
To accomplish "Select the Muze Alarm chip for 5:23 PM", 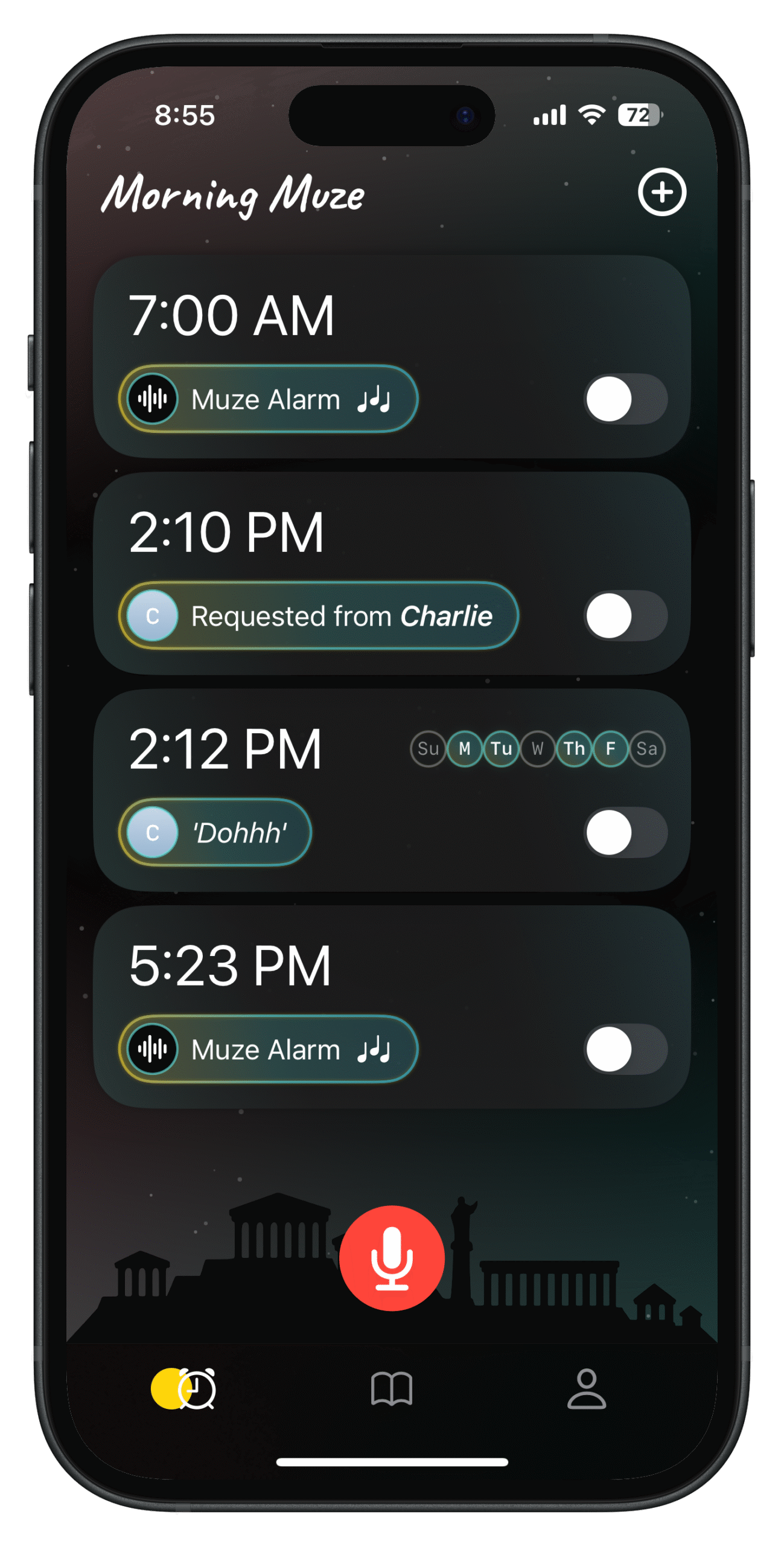I will pyautogui.click(x=269, y=1050).
